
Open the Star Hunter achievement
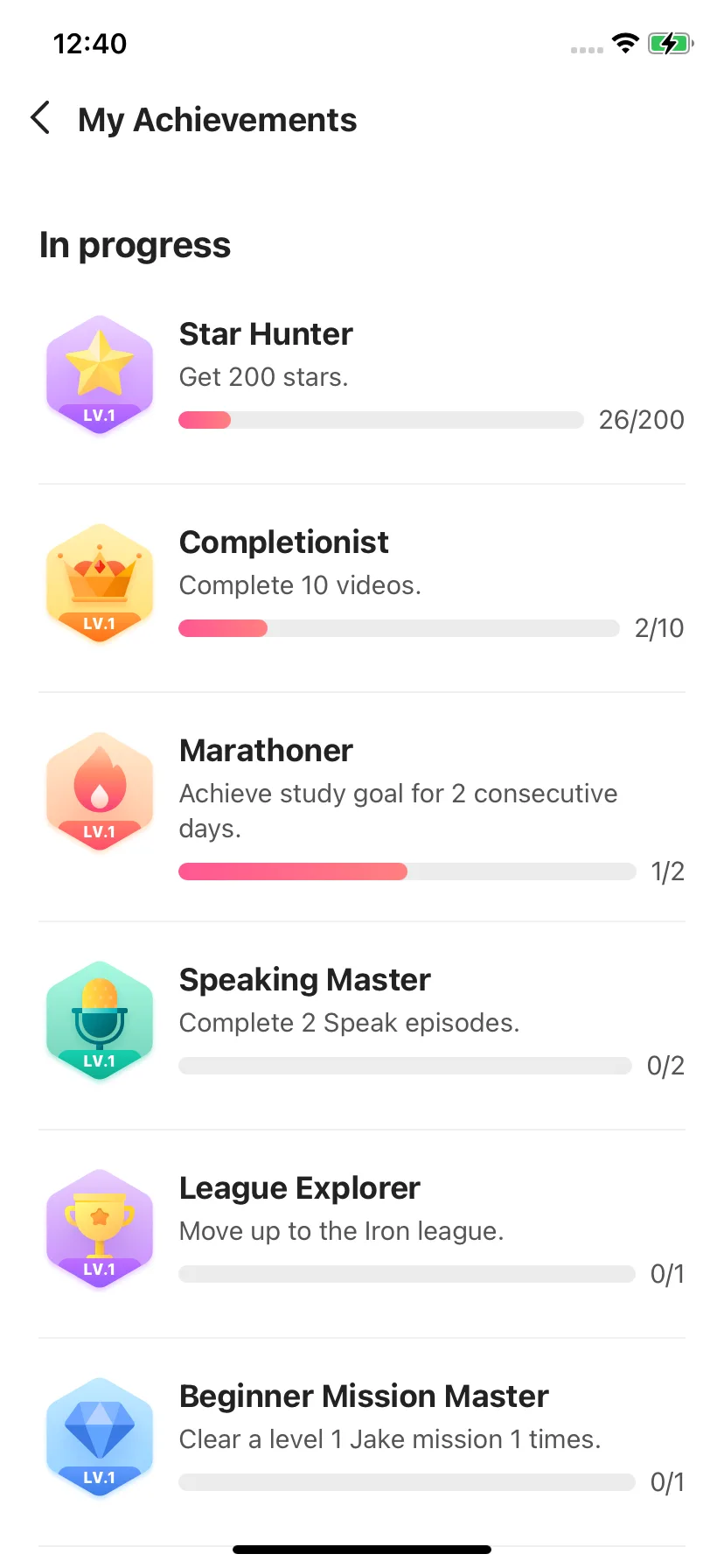point(362,376)
